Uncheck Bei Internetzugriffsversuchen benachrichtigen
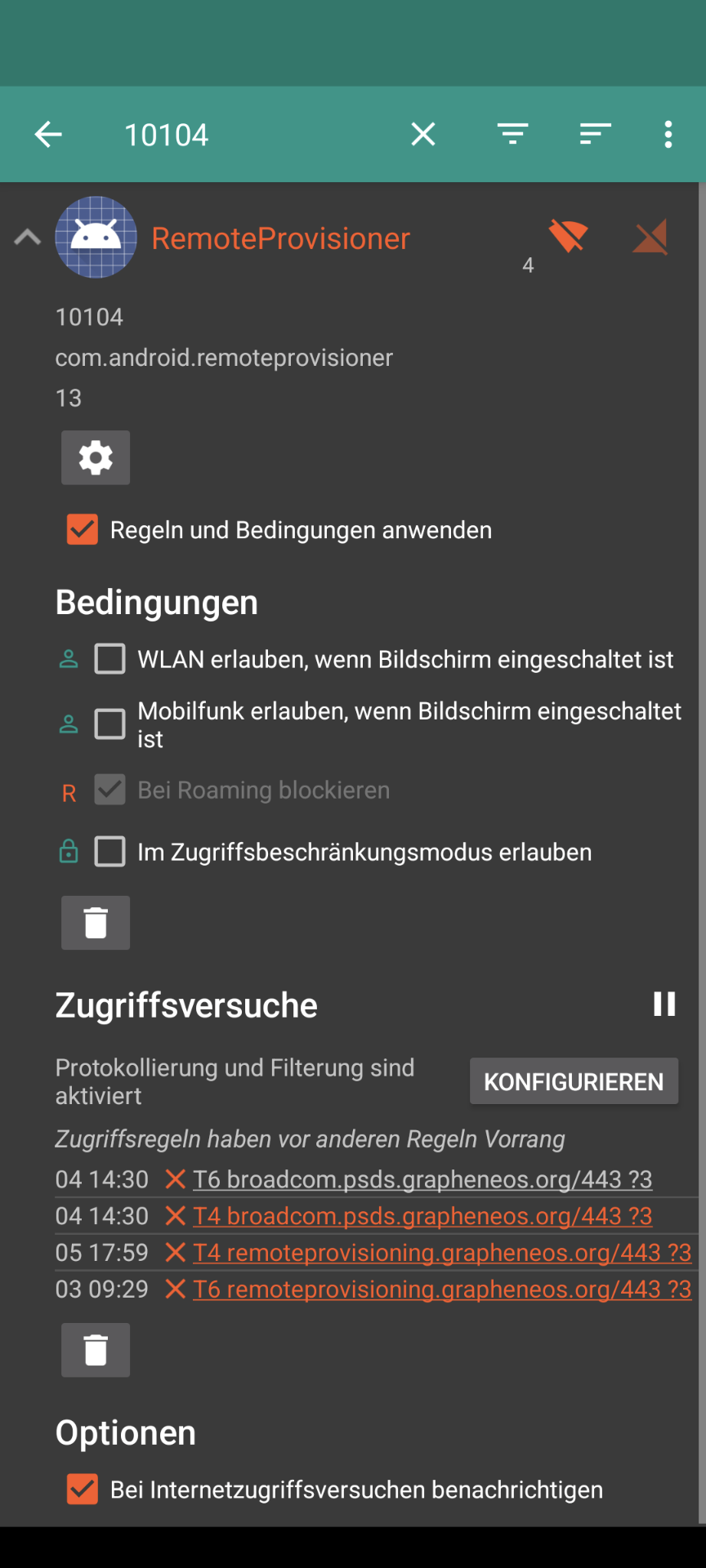The image size is (706, 1568). tap(83, 1489)
